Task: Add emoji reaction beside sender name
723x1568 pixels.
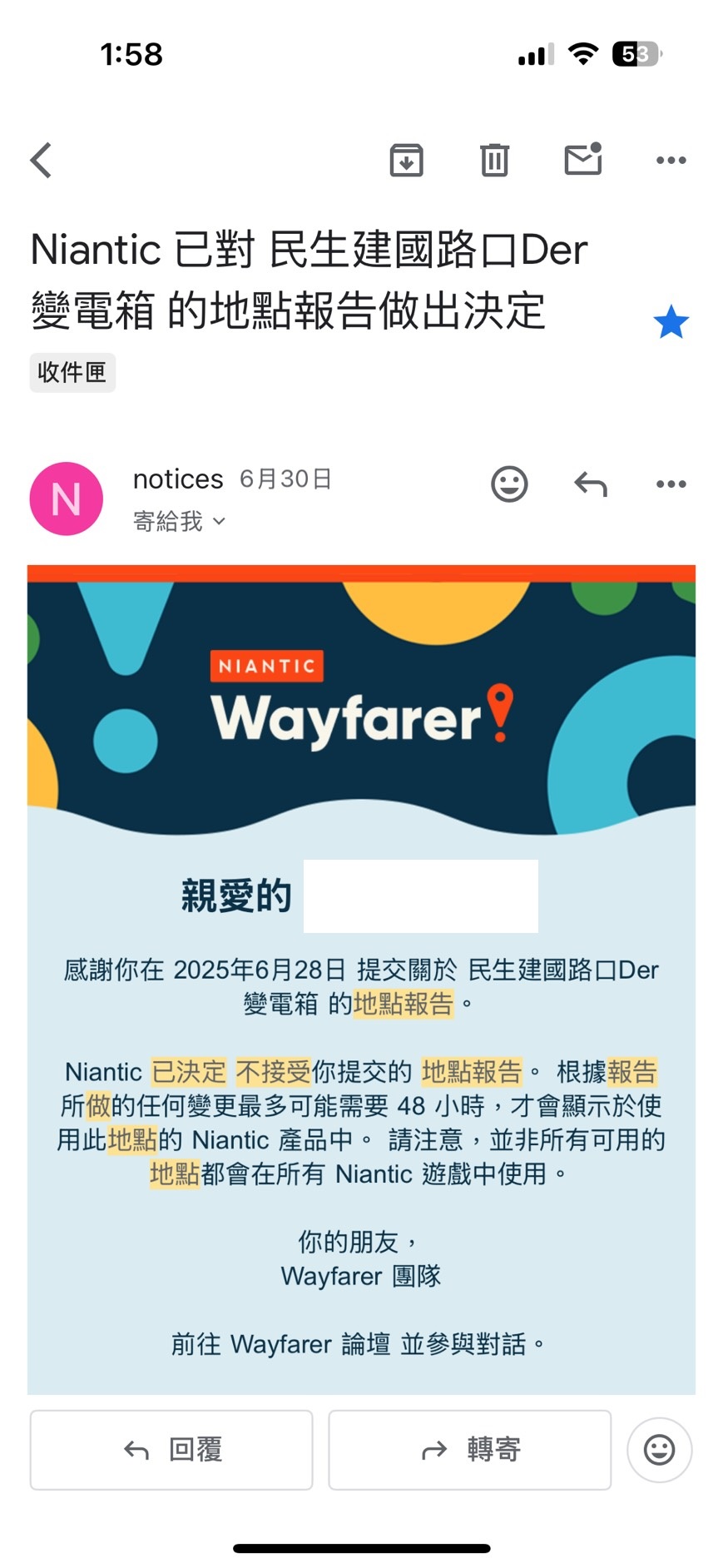Action: [x=509, y=484]
